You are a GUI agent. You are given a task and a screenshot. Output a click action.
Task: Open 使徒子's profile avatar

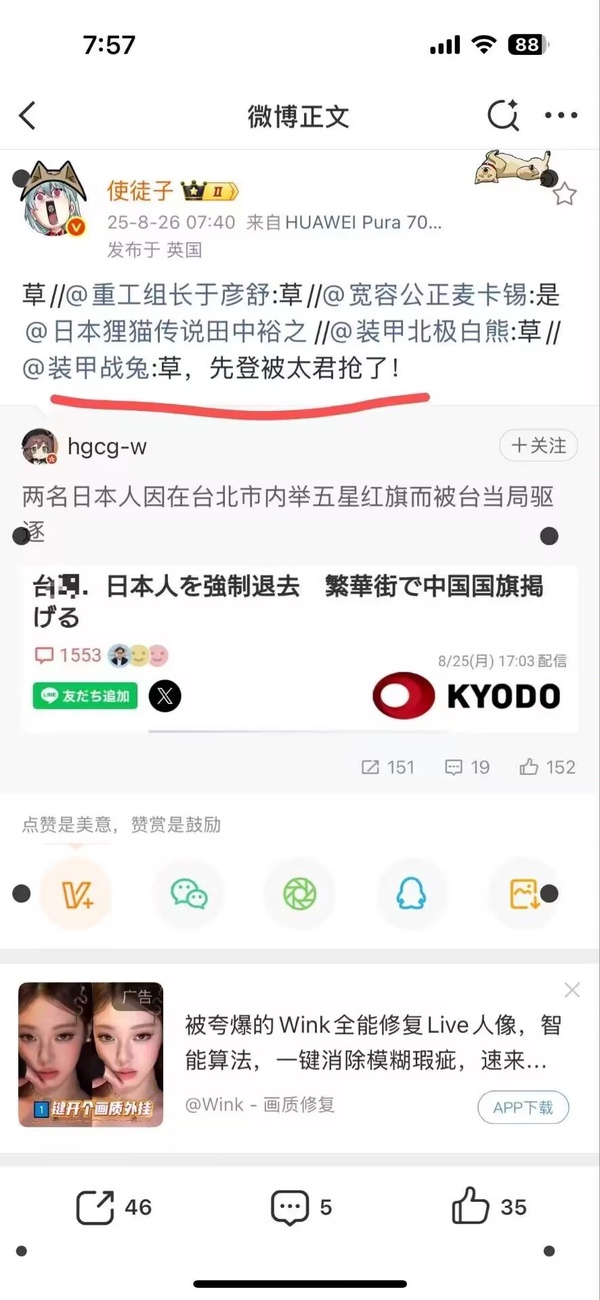[55, 197]
